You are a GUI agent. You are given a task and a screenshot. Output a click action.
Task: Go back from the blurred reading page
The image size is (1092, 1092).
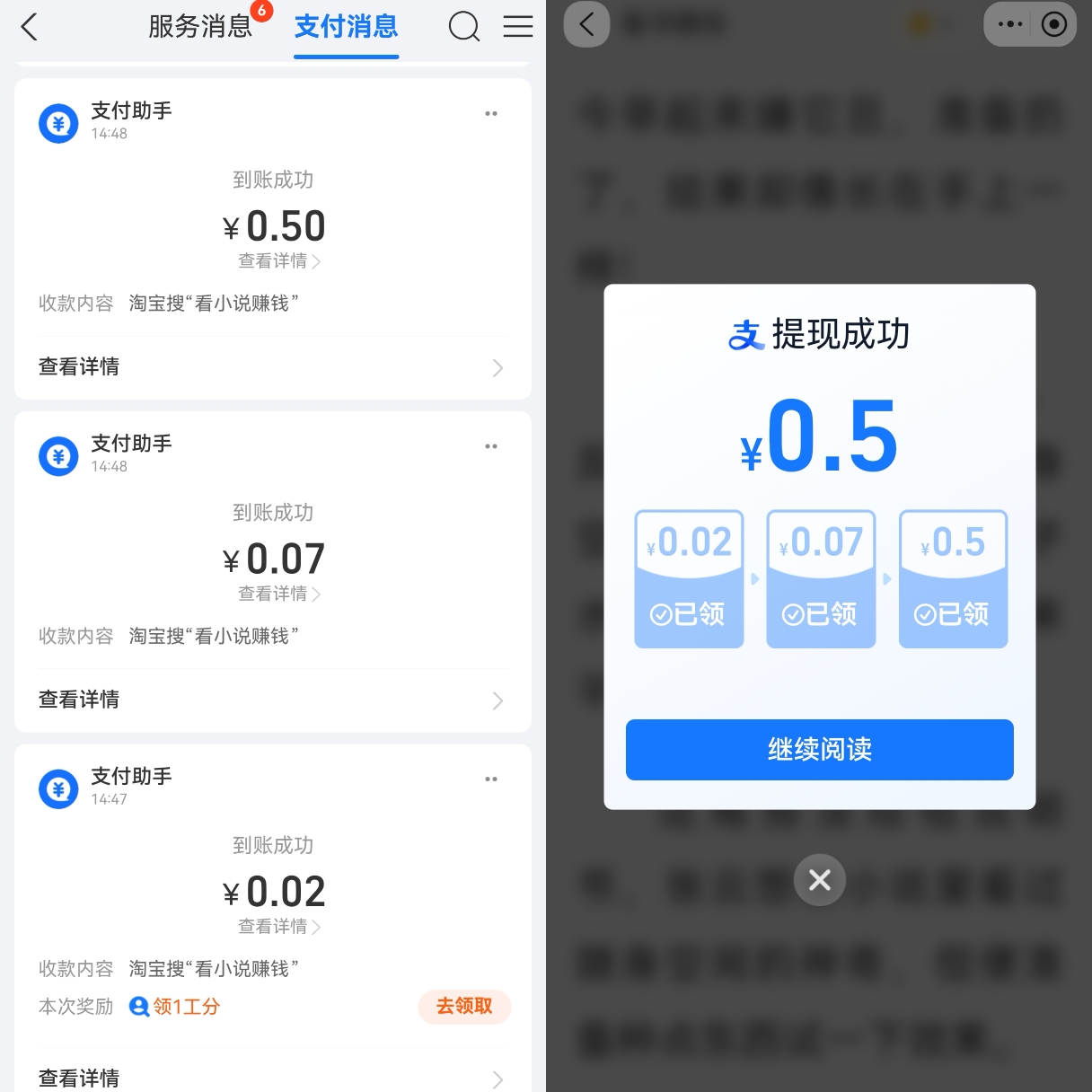[x=587, y=24]
